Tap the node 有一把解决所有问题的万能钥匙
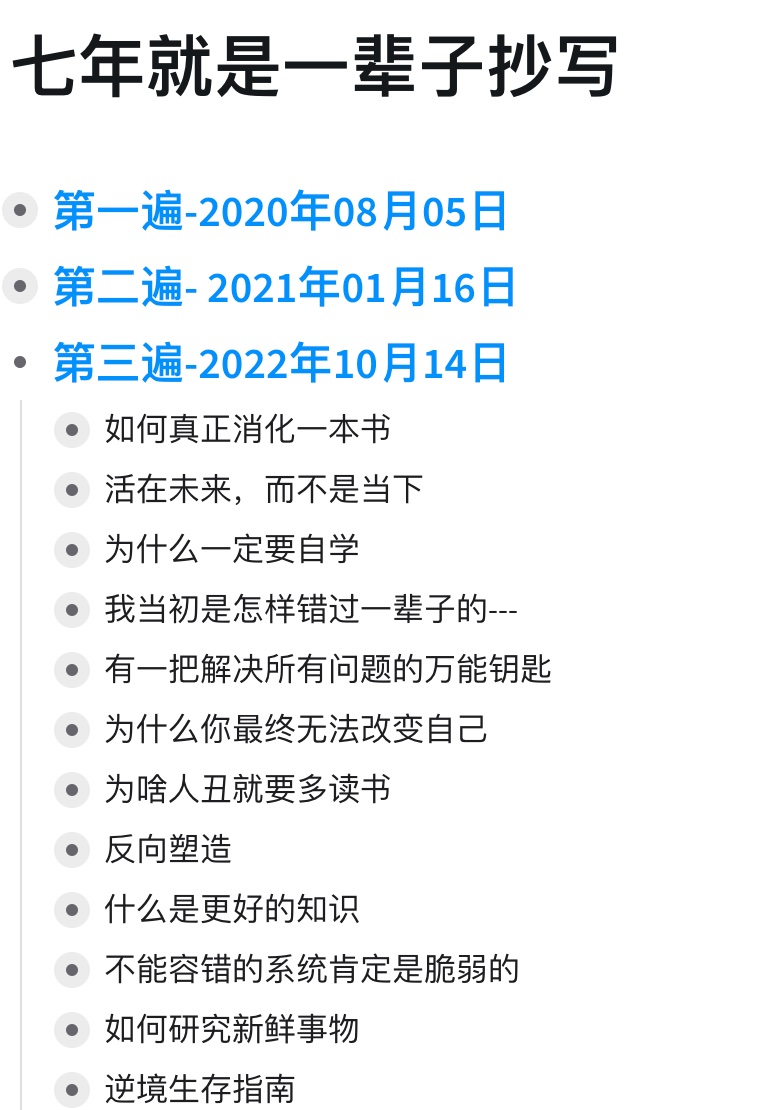Viewport: 764px width, 1110px height. click(x=327, y=670)
